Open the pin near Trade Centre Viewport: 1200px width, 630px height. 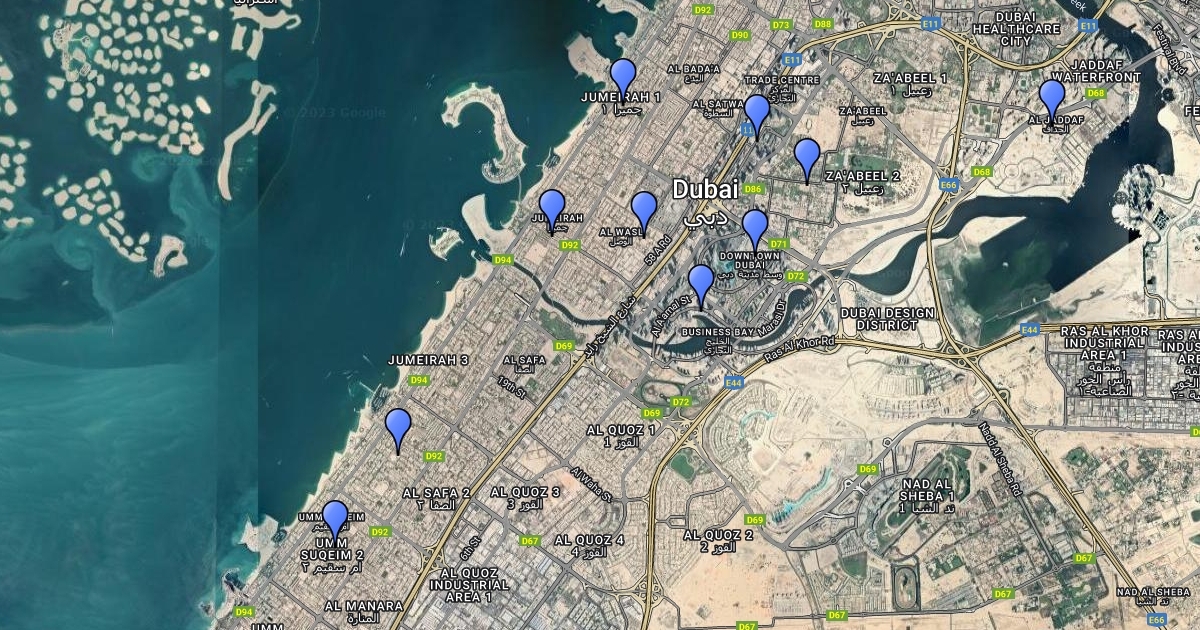pos(756,112)
